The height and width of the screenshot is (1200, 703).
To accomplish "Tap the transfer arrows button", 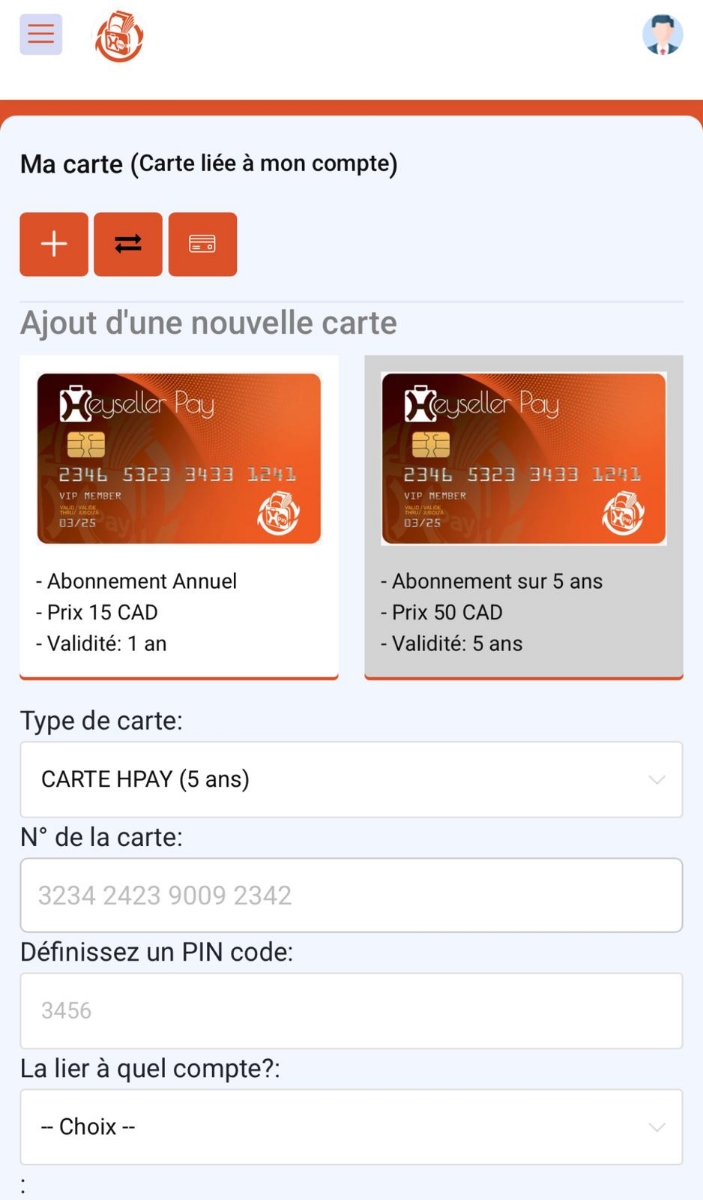I will pos(128,244).
